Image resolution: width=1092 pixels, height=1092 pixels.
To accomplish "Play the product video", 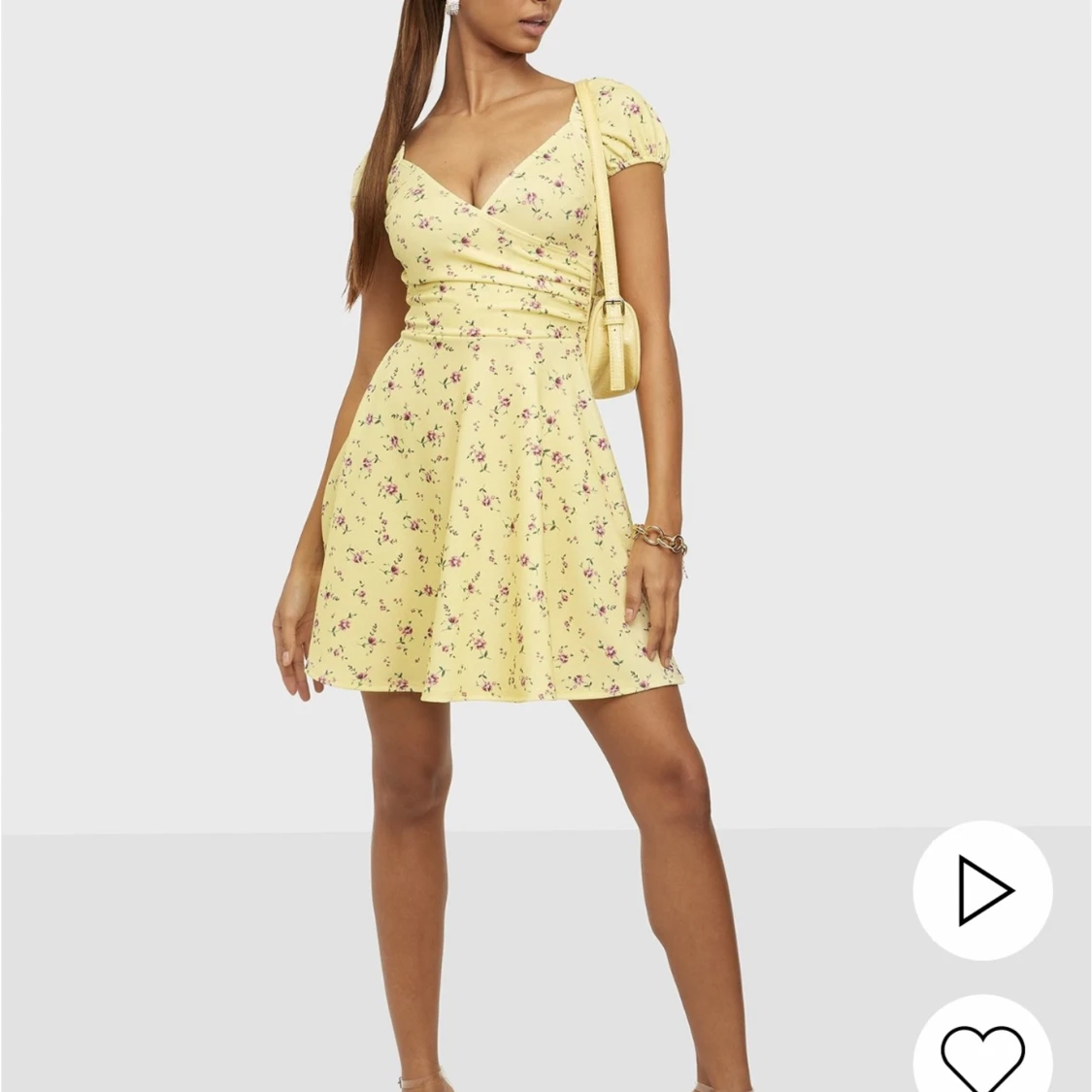I will pyautogui.click(x=982, y=890).
